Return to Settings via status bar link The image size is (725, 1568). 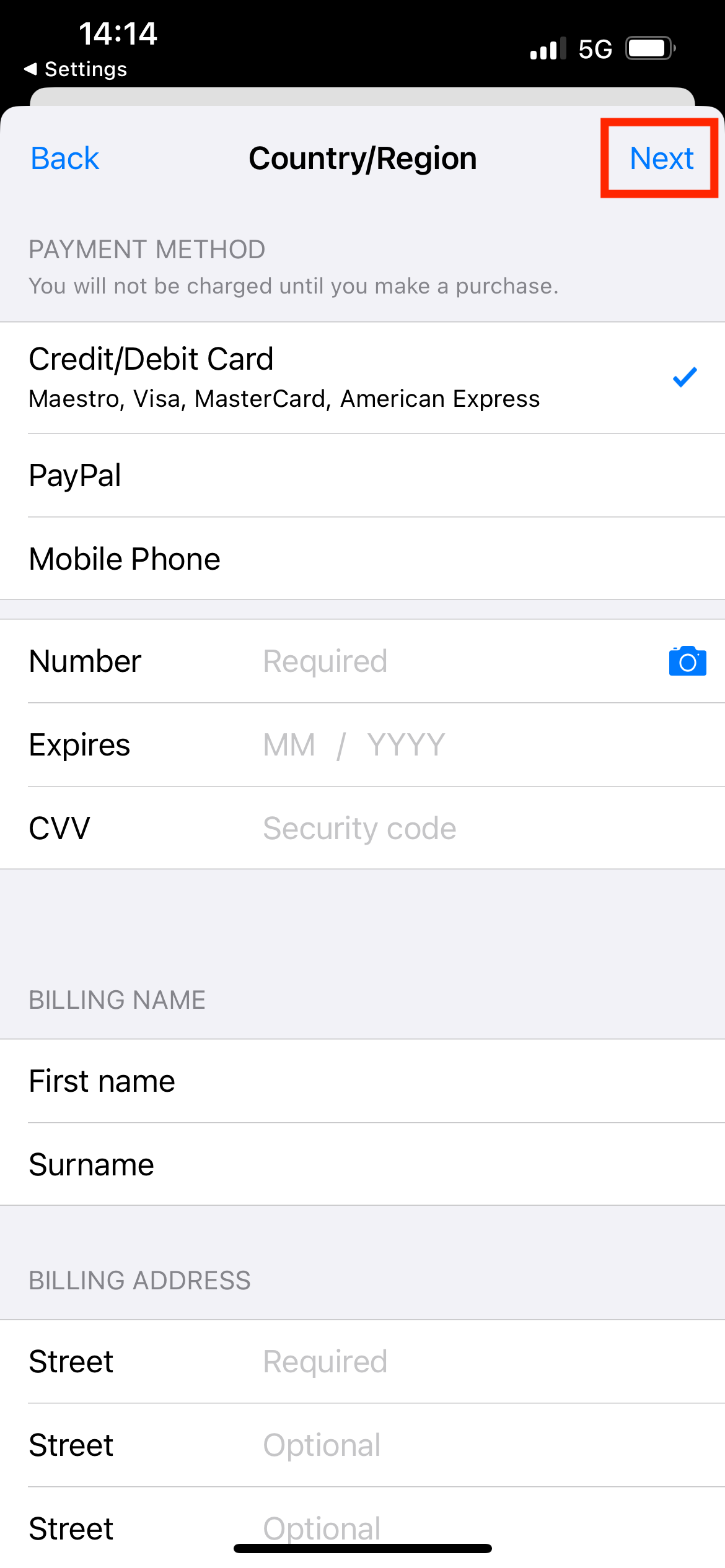[76, 69]
